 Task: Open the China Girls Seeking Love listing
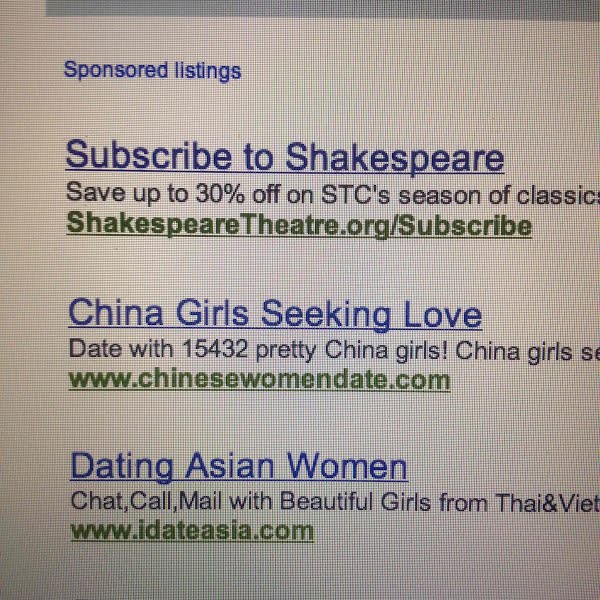click(x=275, y=313)
